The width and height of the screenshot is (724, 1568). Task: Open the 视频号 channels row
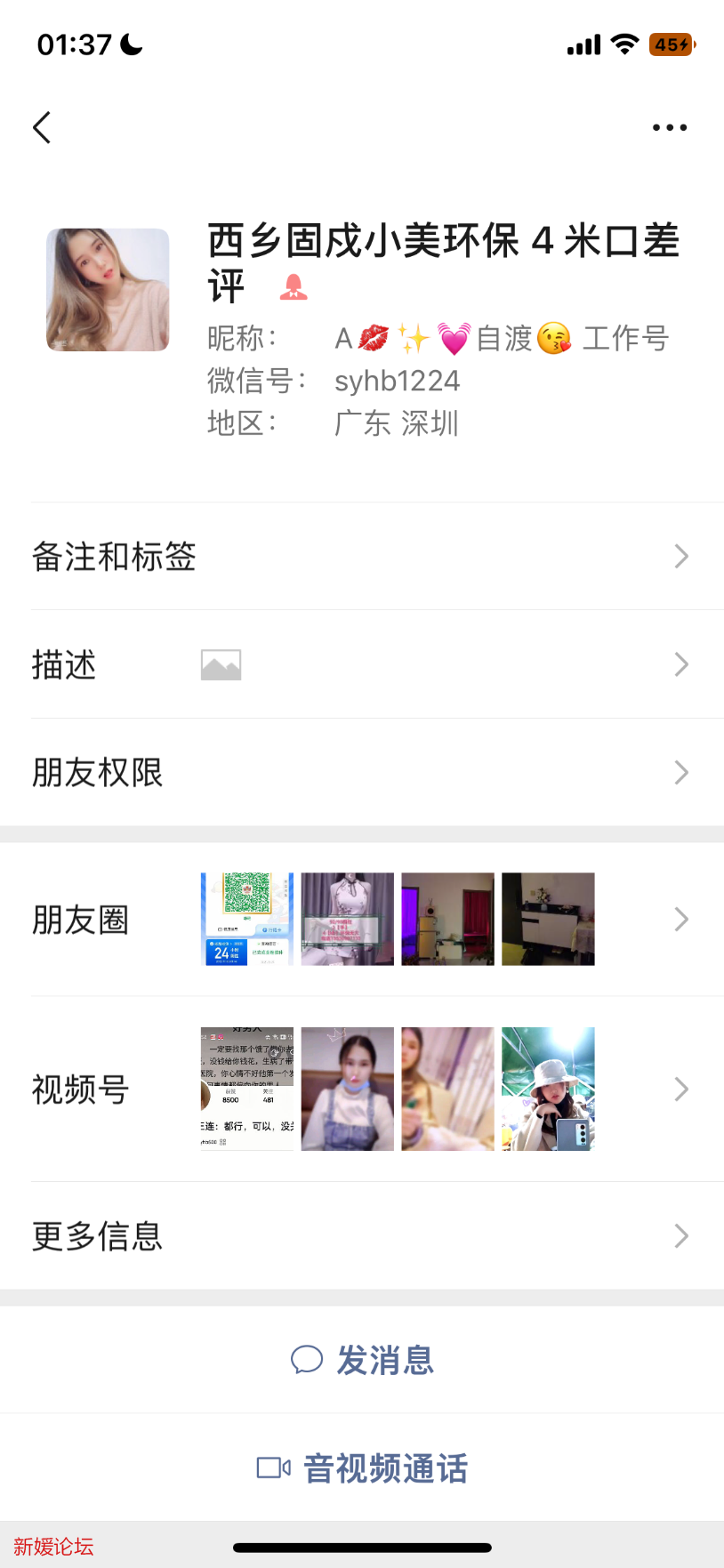tap(362, 1089)
